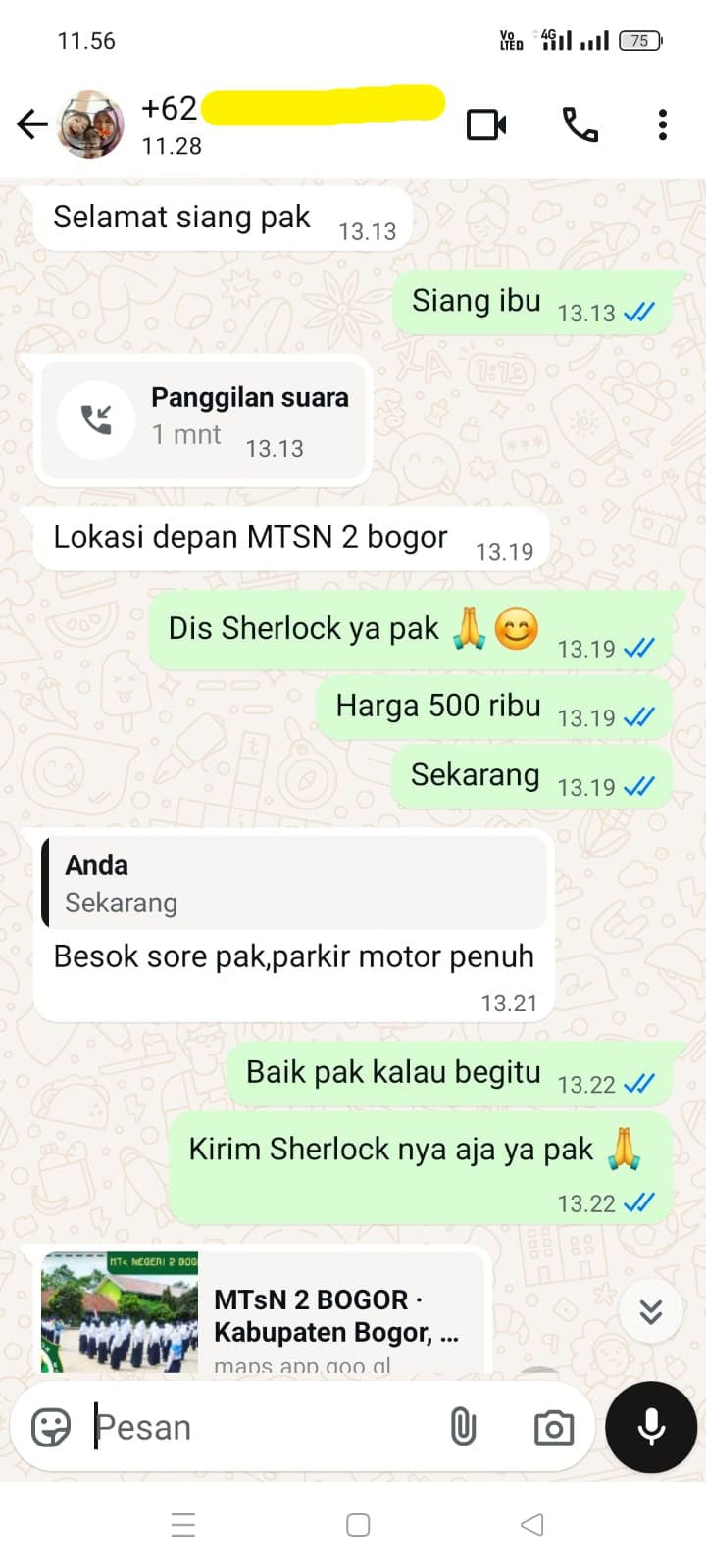Go to the home screen
The image size is (706, 1568).
(358, 1525)
